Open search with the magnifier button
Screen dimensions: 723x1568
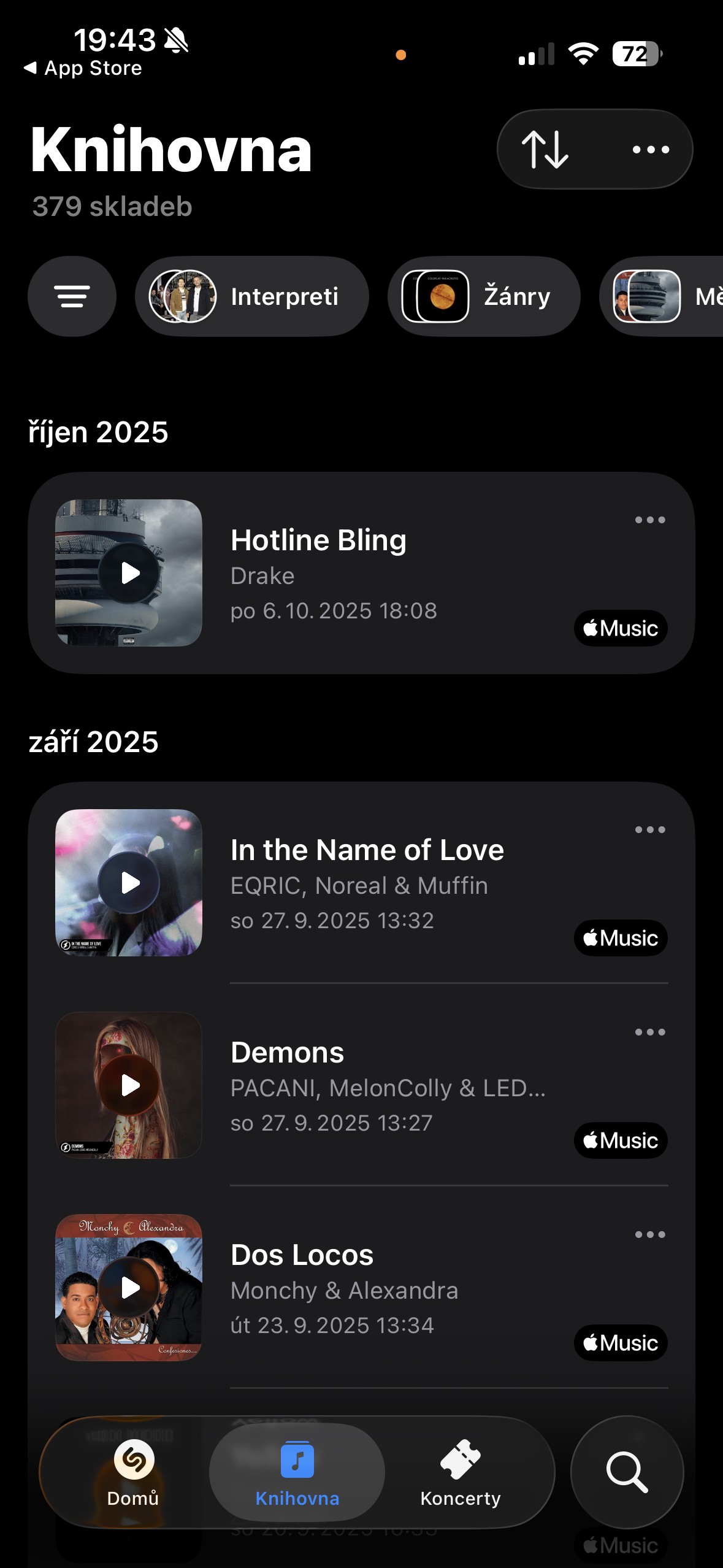627,1472
